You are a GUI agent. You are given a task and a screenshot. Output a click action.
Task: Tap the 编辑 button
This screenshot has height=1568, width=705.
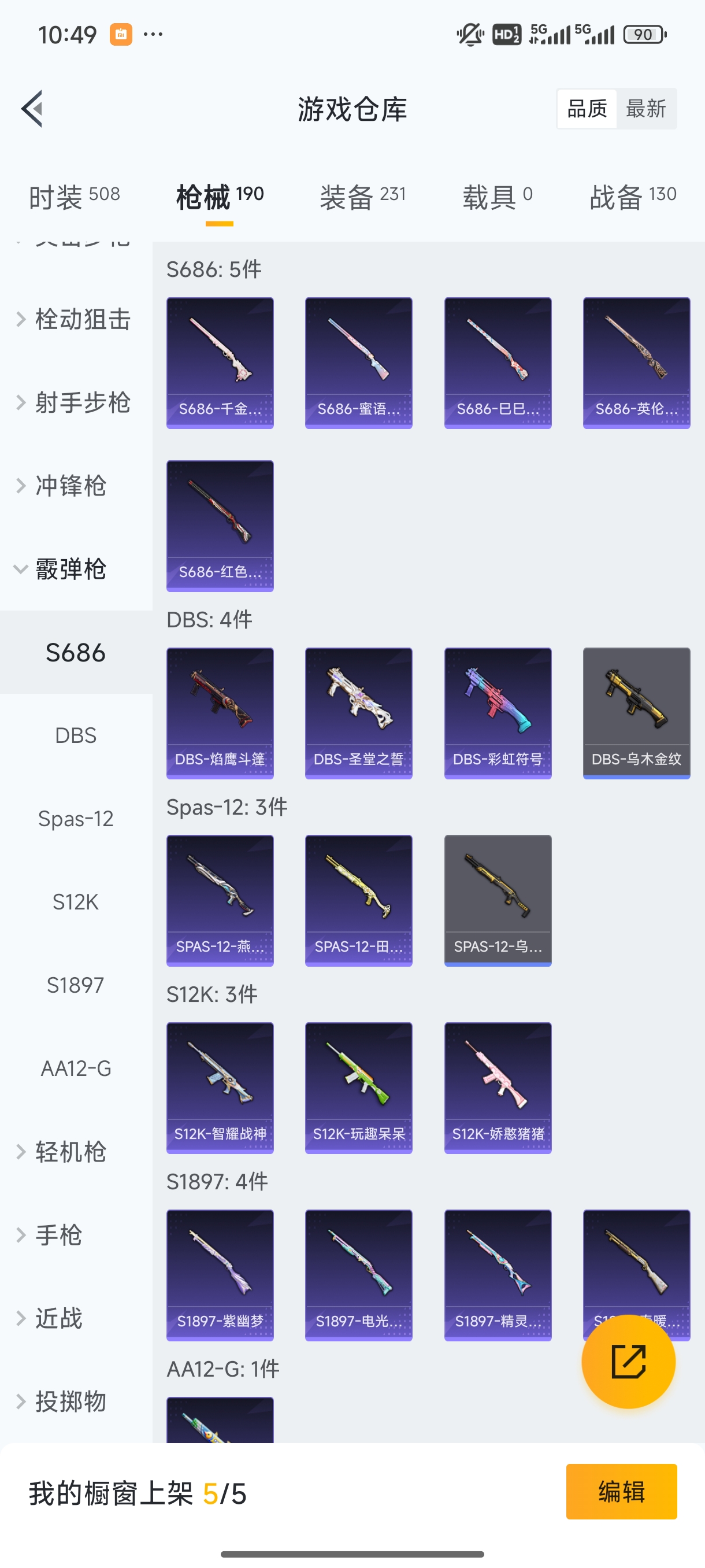coord(621,1491)
